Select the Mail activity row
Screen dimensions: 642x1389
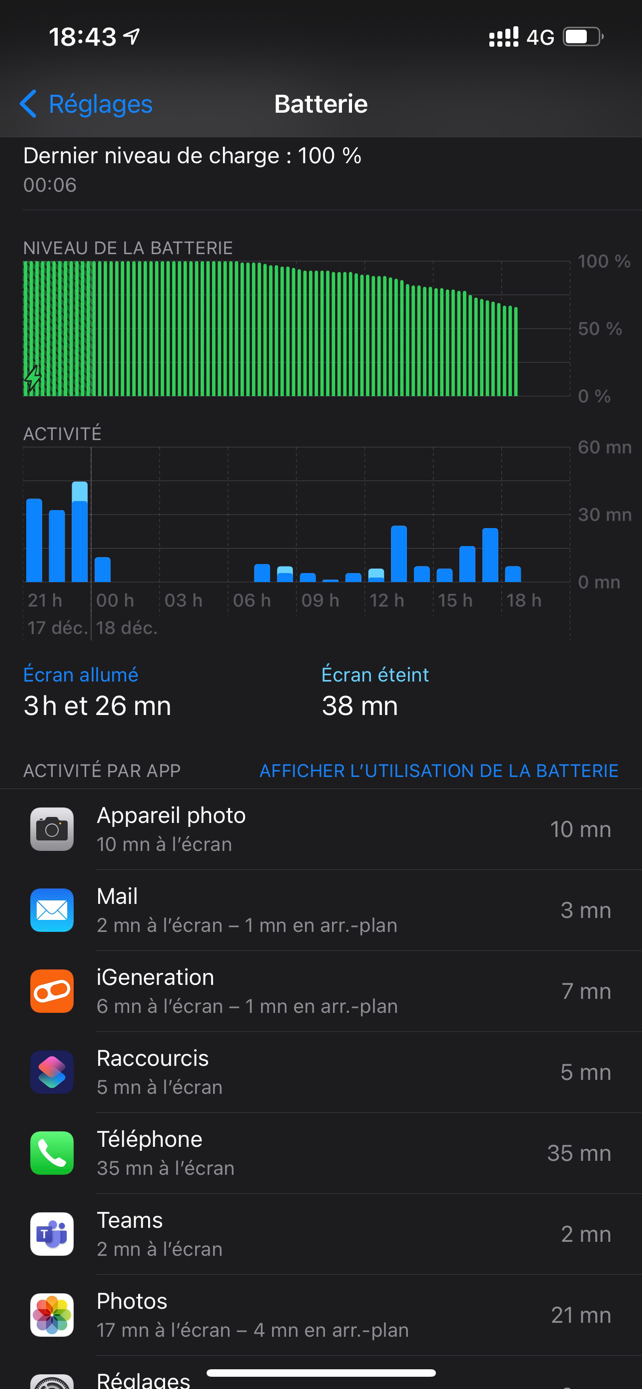click(x=321, y=910)
